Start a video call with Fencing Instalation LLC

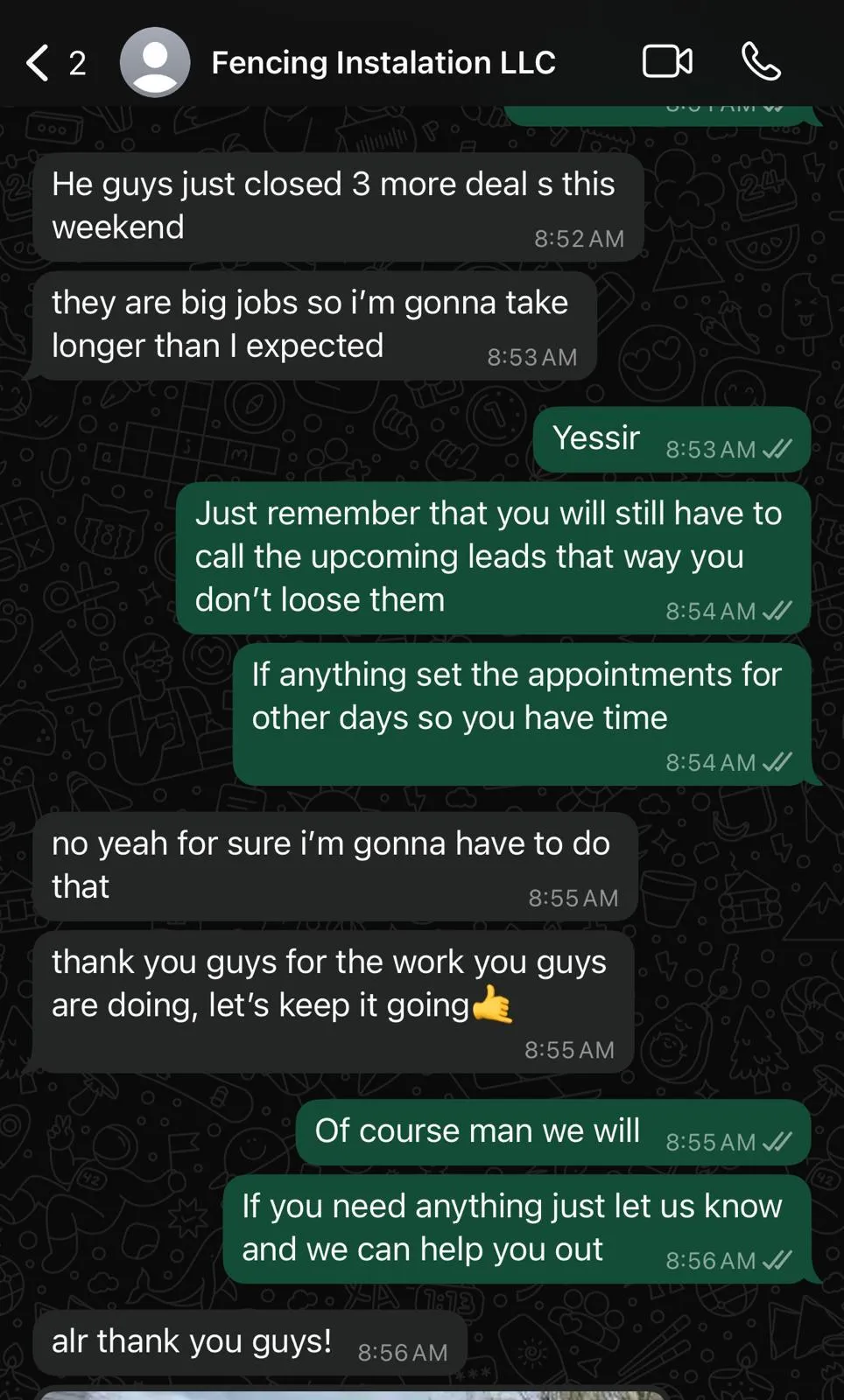pyautogui.click(x=667, y=62)
